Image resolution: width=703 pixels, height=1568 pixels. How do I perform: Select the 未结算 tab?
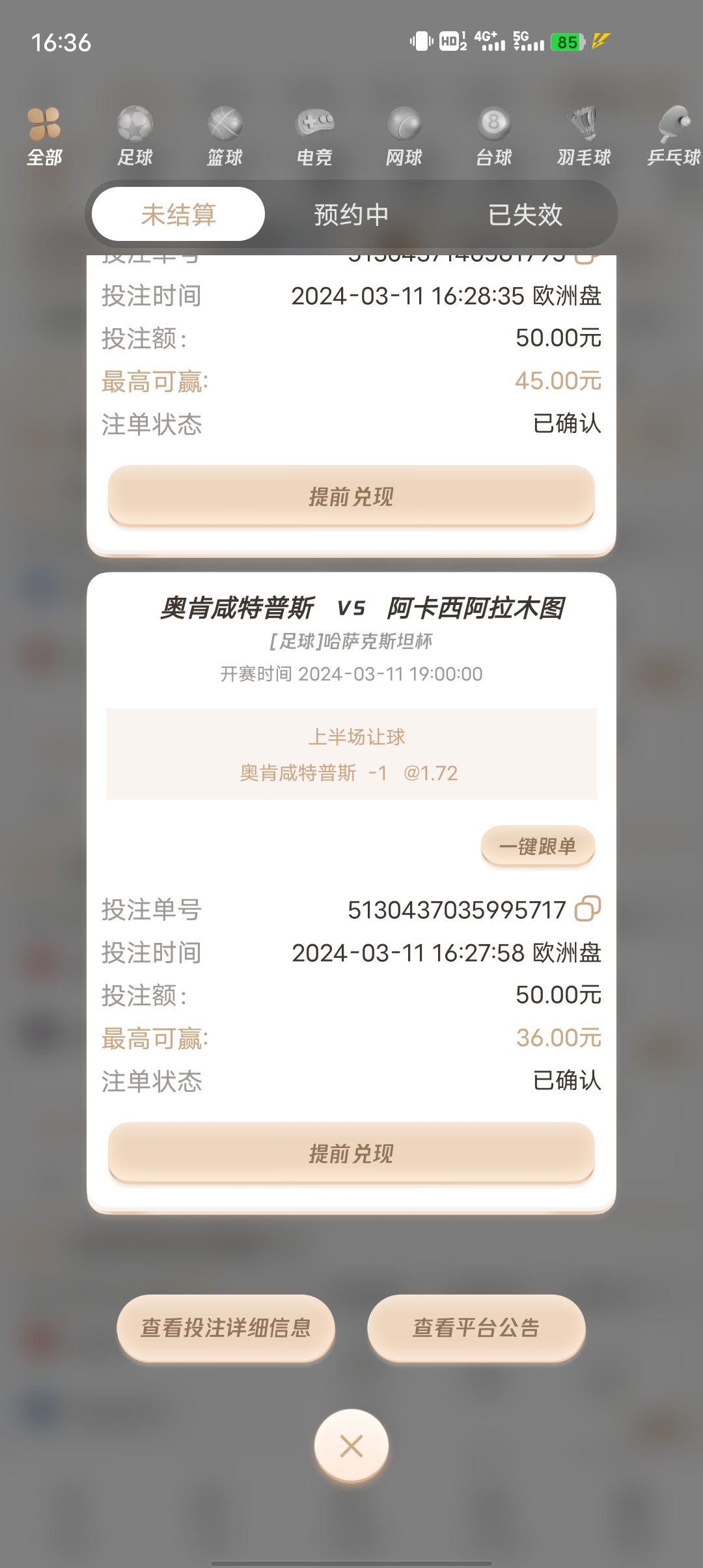point(178,214)
